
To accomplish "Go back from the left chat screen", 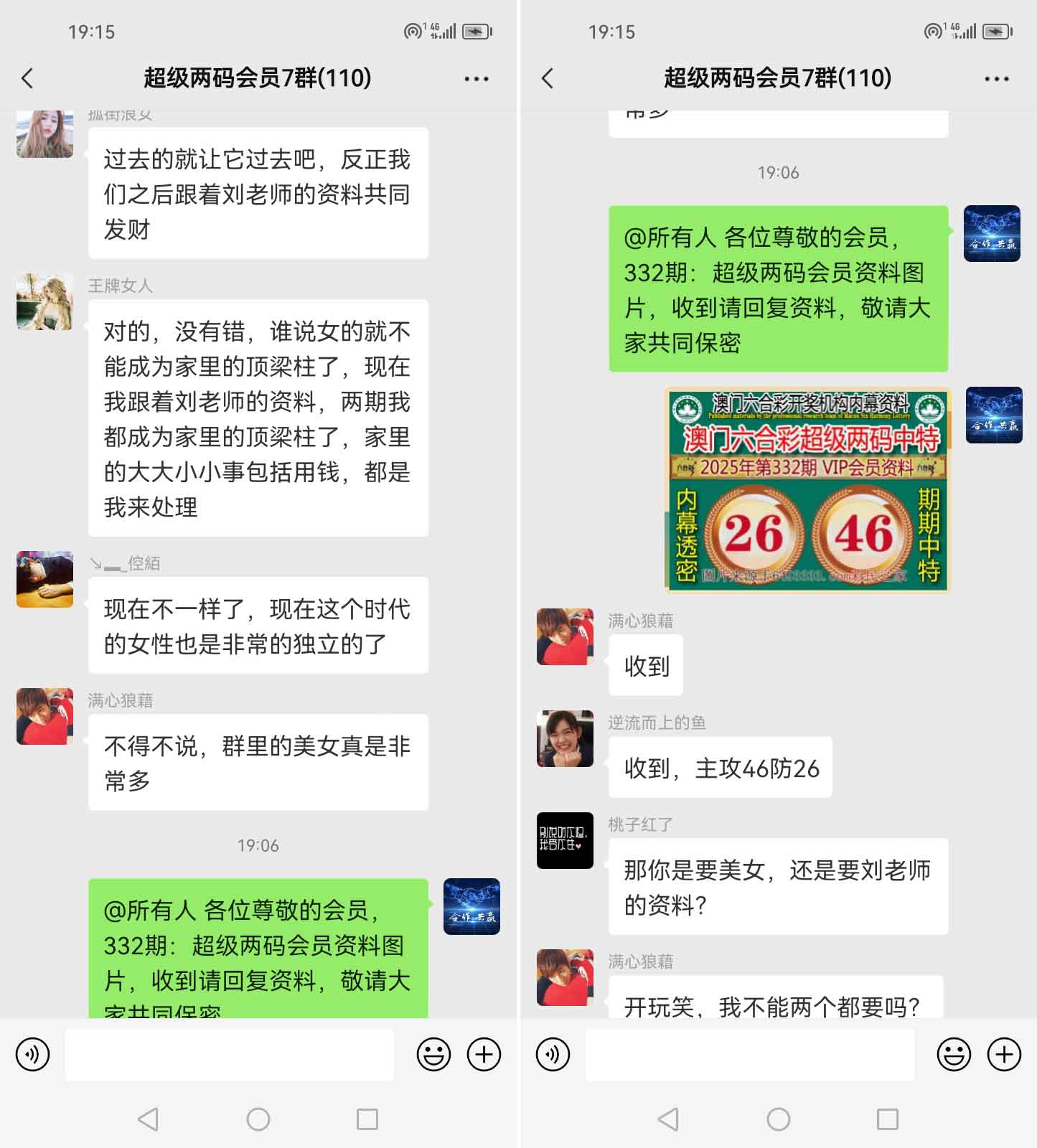I will (x=27, y=78).
